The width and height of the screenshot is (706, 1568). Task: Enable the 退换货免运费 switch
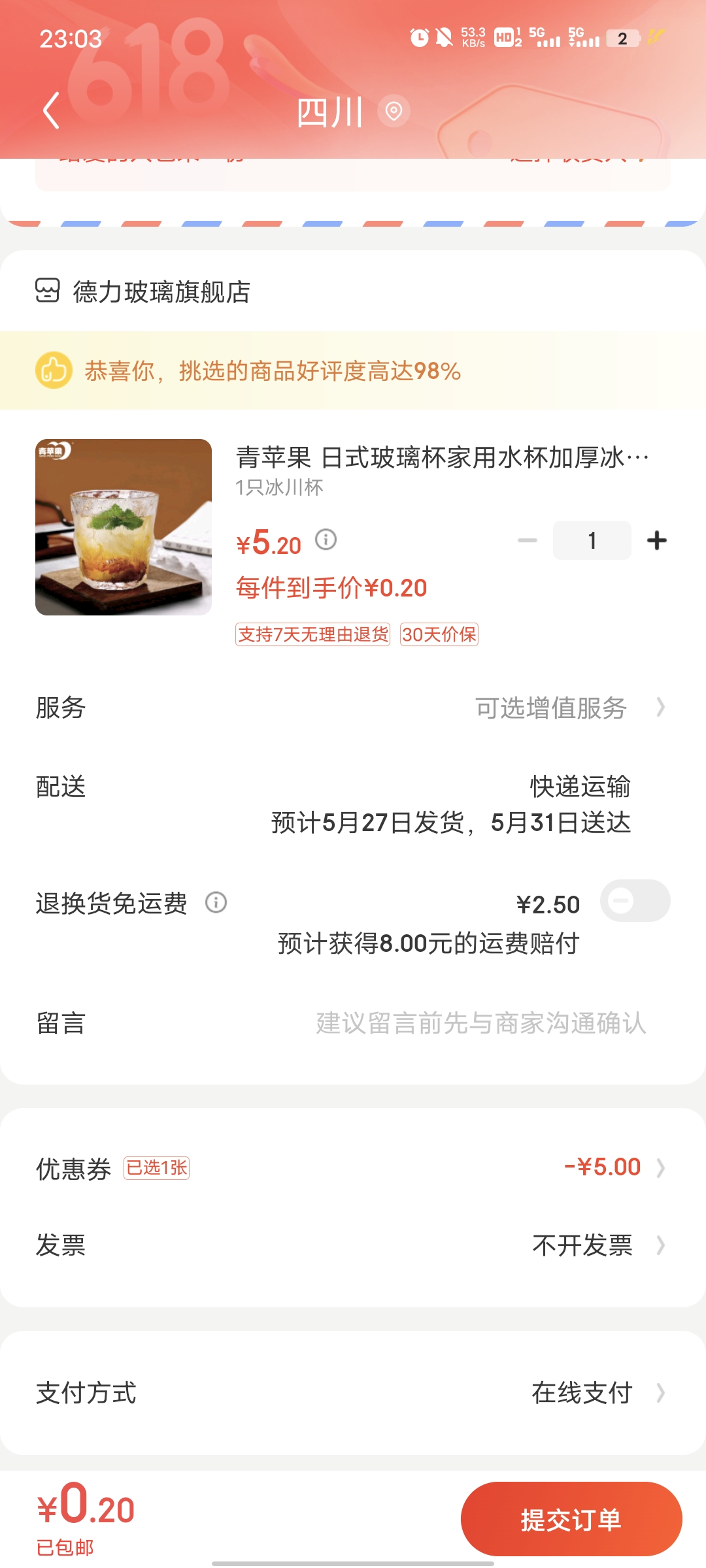pyautogui.click(x=635, y=901)
